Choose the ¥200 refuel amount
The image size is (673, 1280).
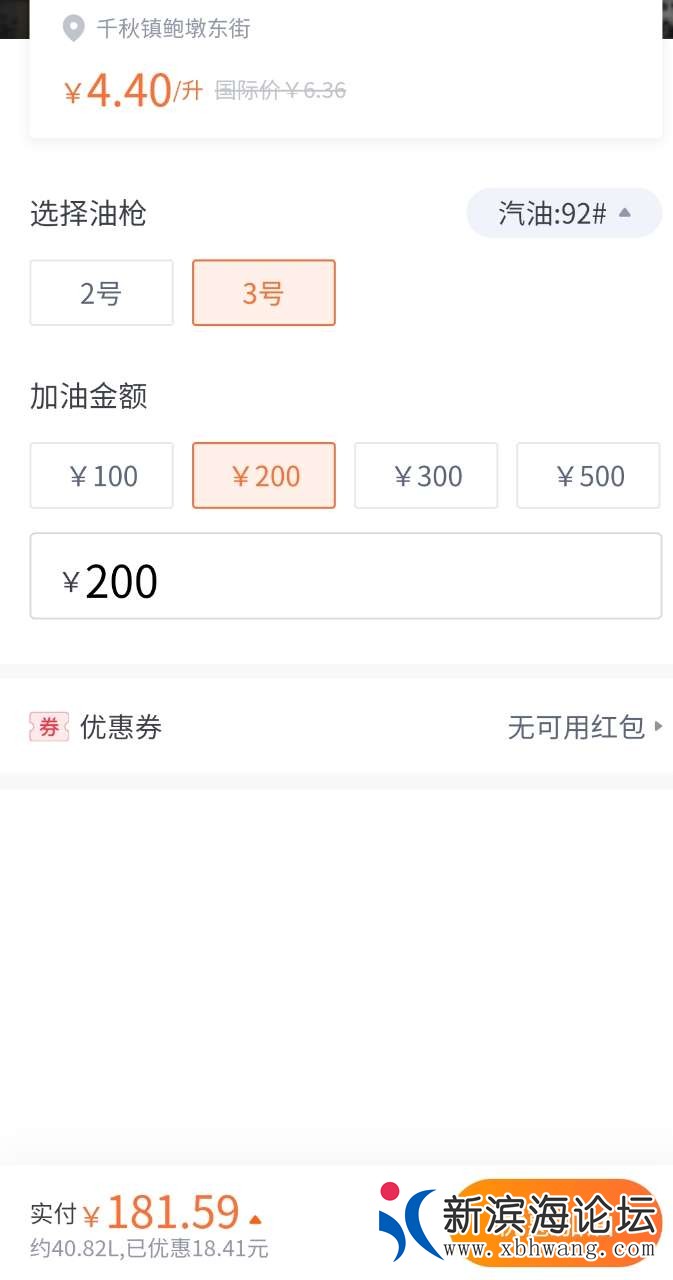click(x=263, y=476)
